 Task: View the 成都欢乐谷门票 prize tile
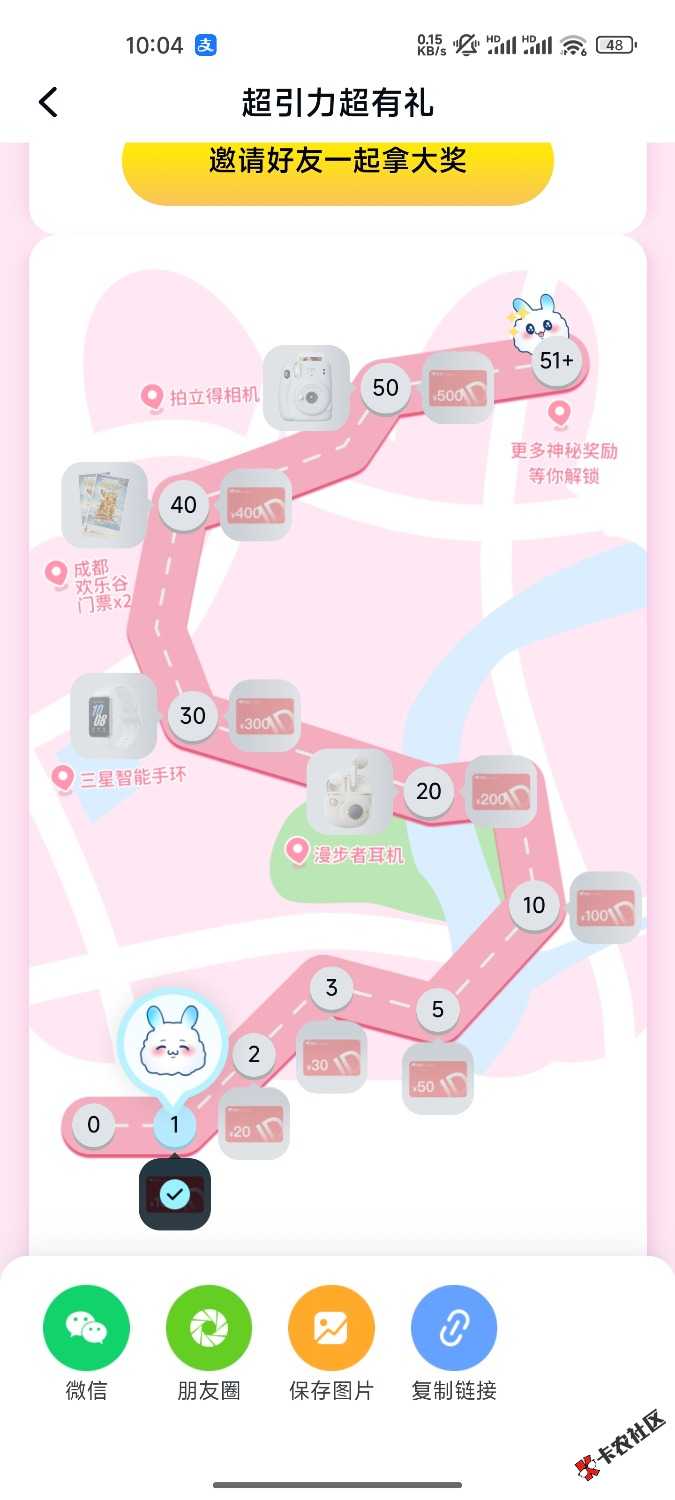[x=104, y=505]
